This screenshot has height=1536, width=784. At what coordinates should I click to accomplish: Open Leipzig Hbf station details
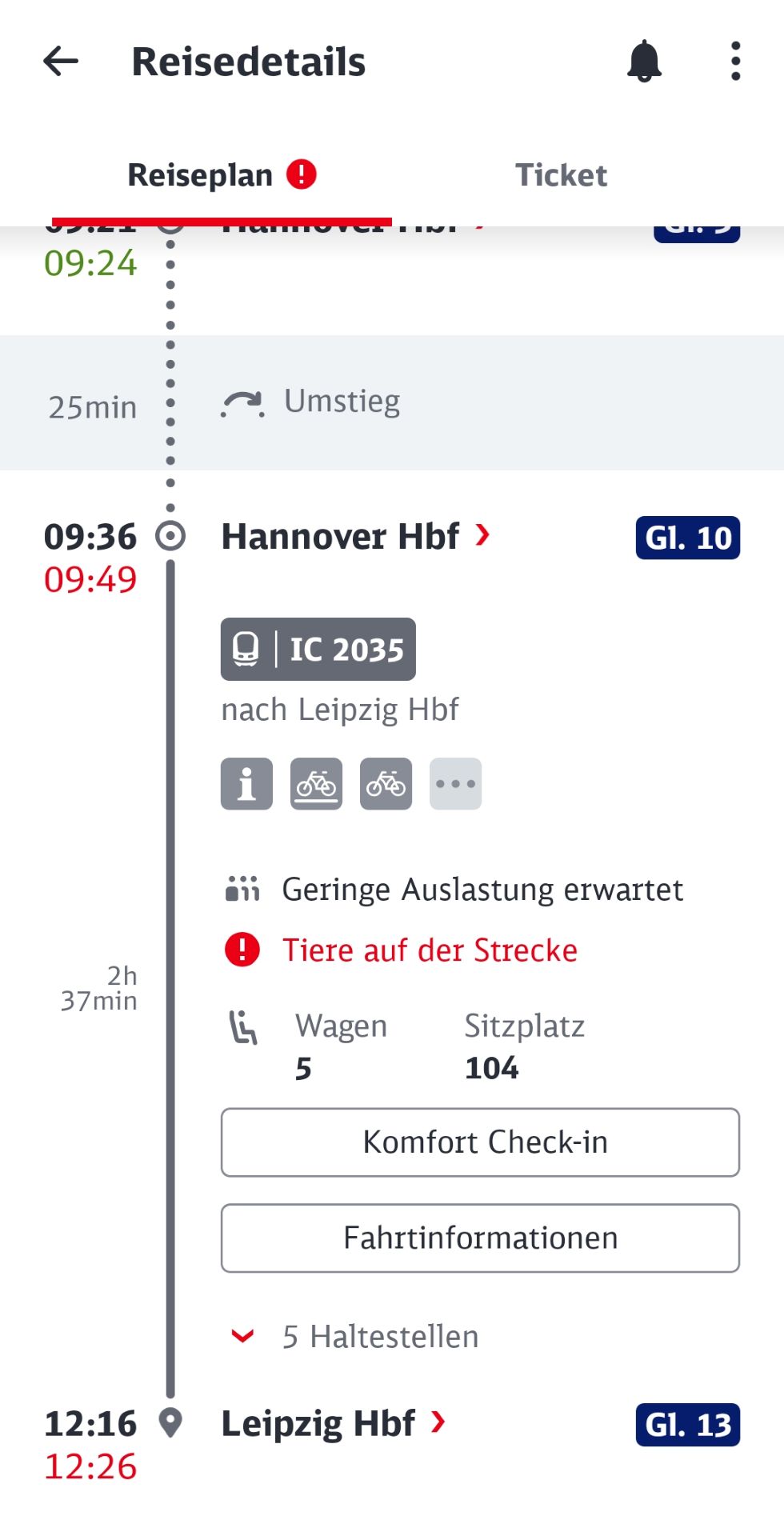coord(333,1424)
